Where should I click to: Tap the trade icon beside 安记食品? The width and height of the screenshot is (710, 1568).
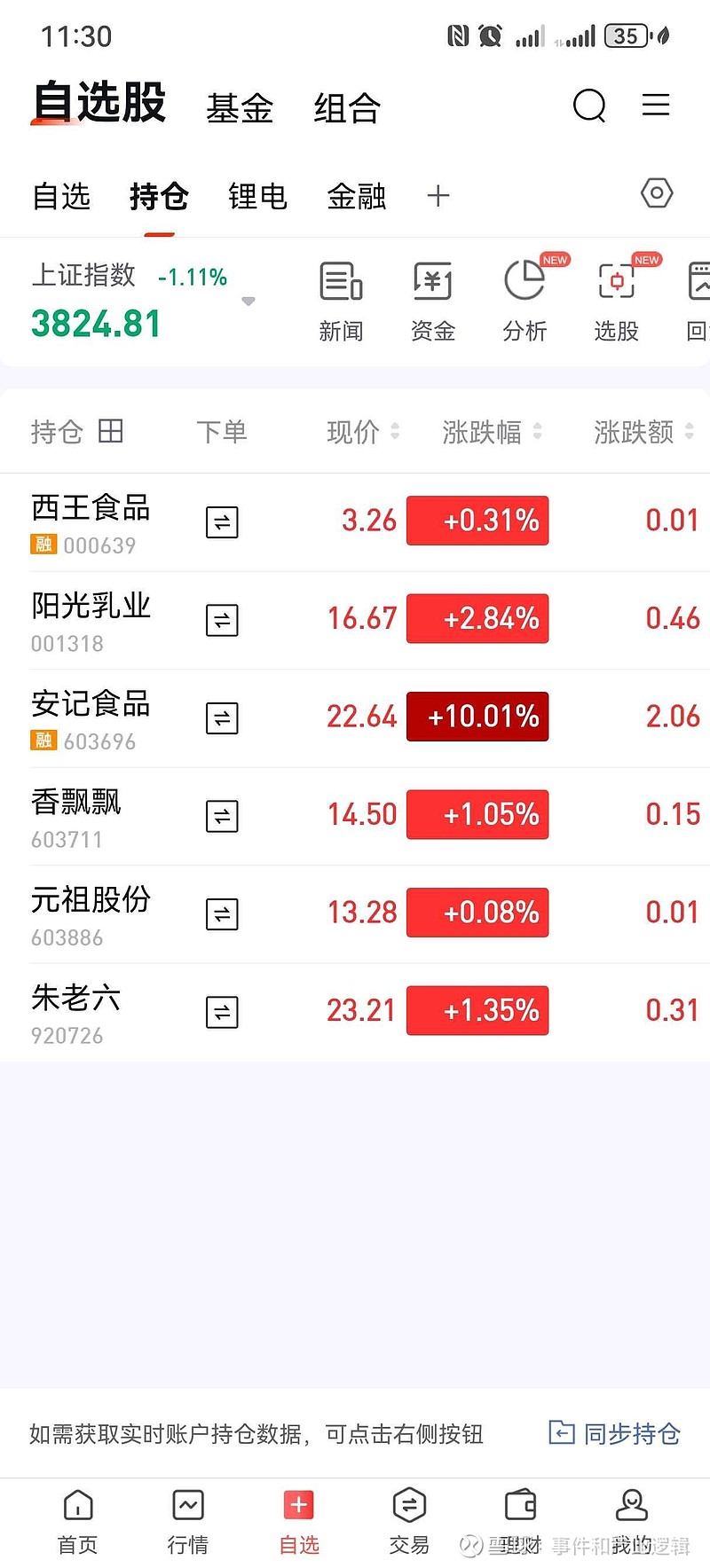(221, 717)
